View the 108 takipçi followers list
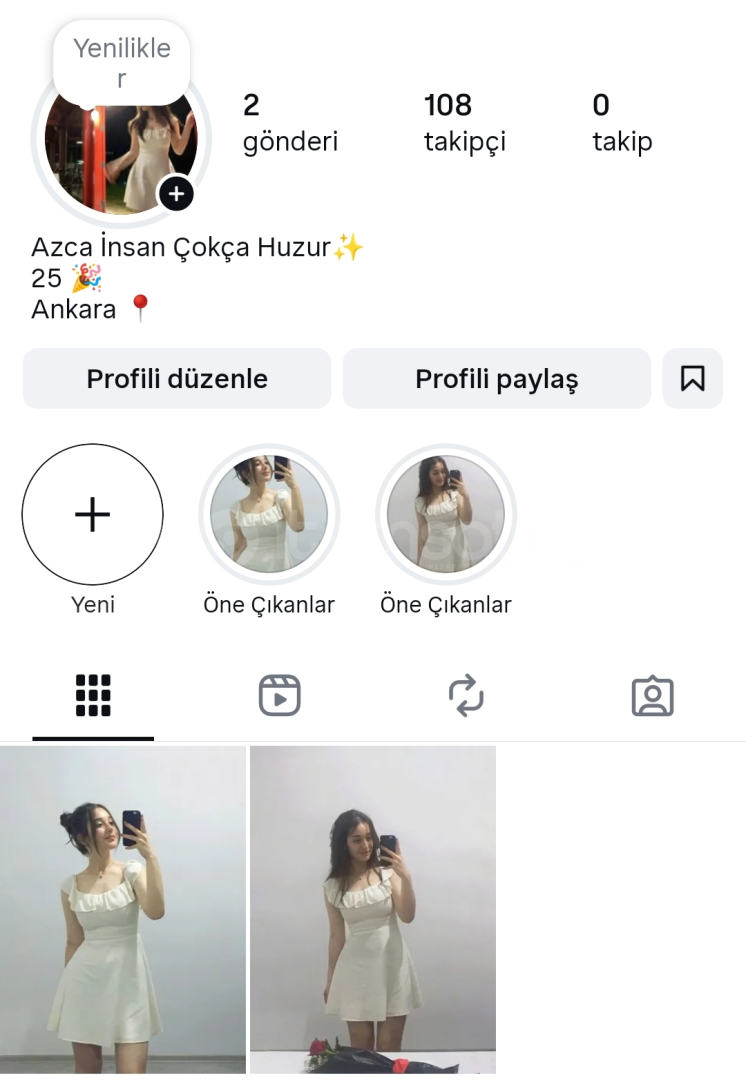The height and width of the screenshot is (1080, 746). point(464,123)
